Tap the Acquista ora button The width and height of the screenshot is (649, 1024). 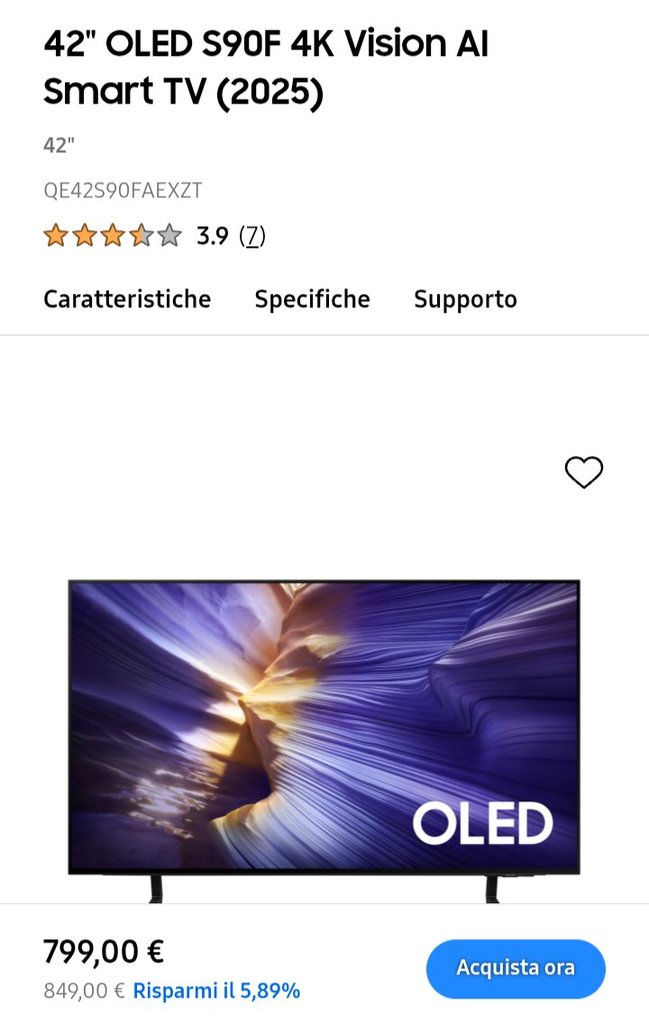click(515, 968)
